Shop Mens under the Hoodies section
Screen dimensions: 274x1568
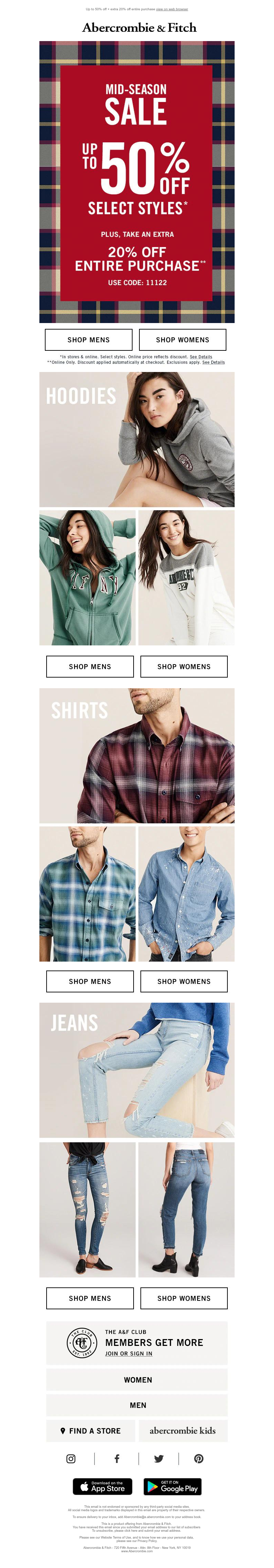click(x=89, y=667)
